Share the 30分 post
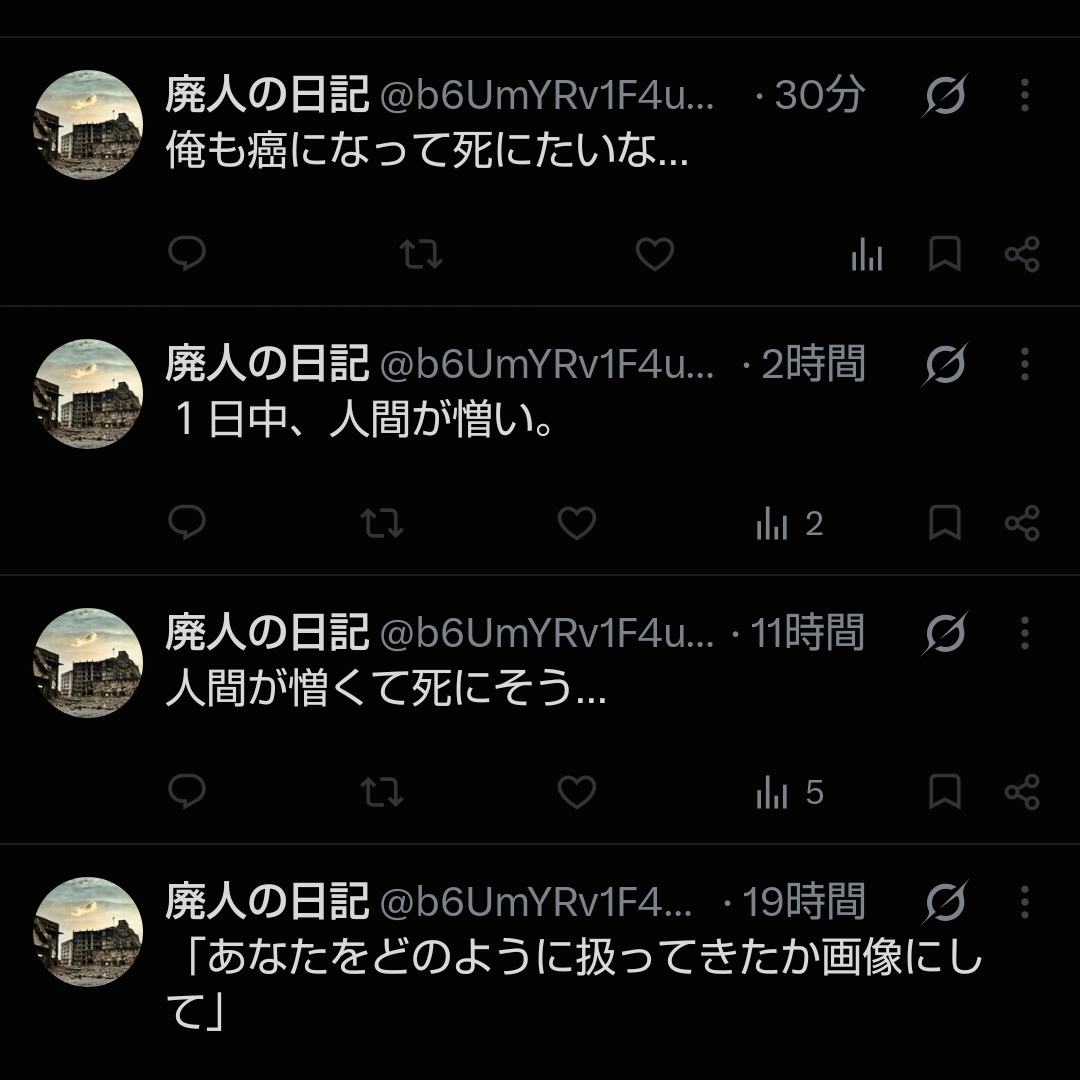1080x1080 pixels. click(x=1022, y=253)
